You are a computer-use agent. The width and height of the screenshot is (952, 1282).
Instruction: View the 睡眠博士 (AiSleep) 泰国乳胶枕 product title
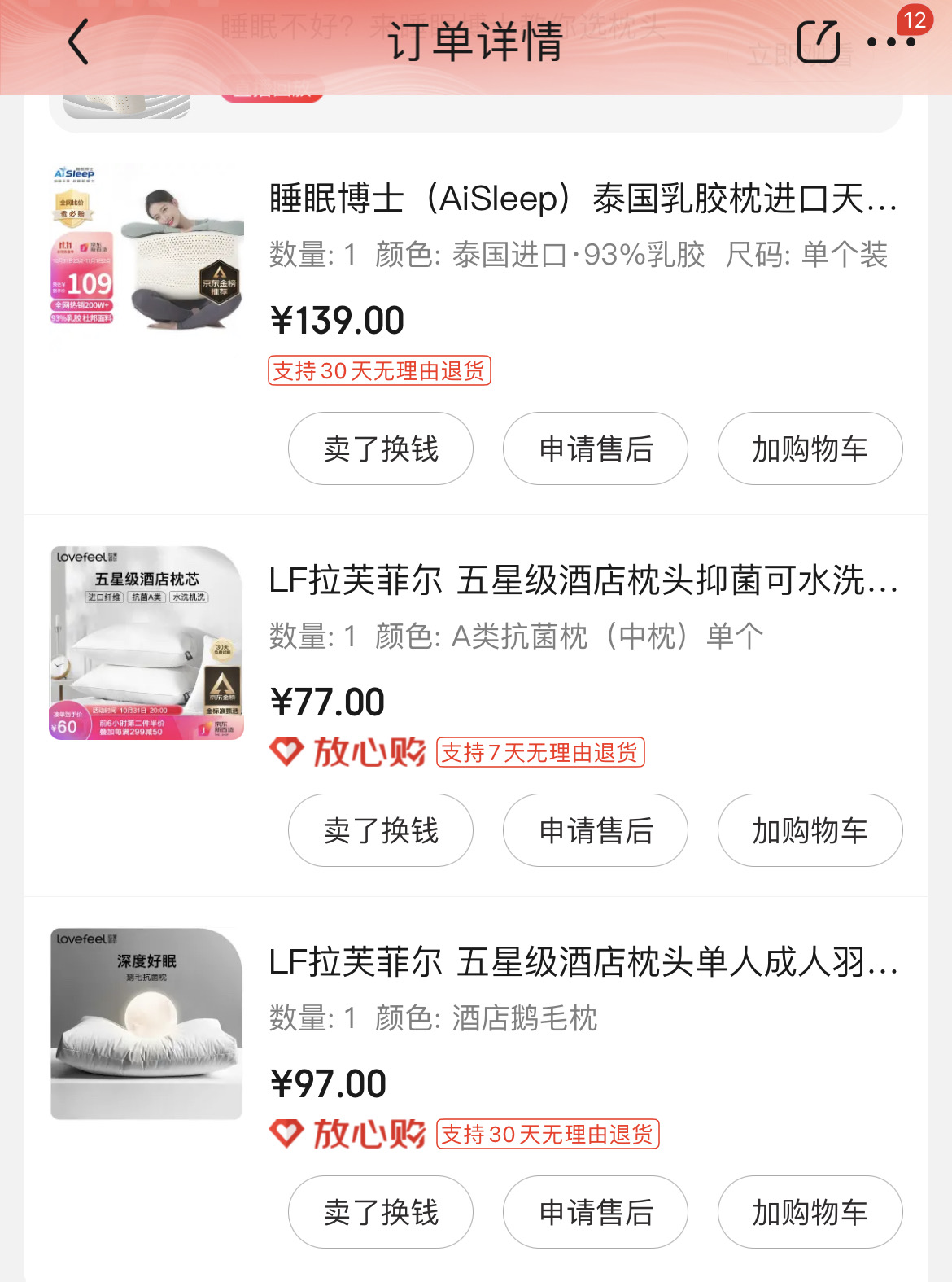[583, 199]
